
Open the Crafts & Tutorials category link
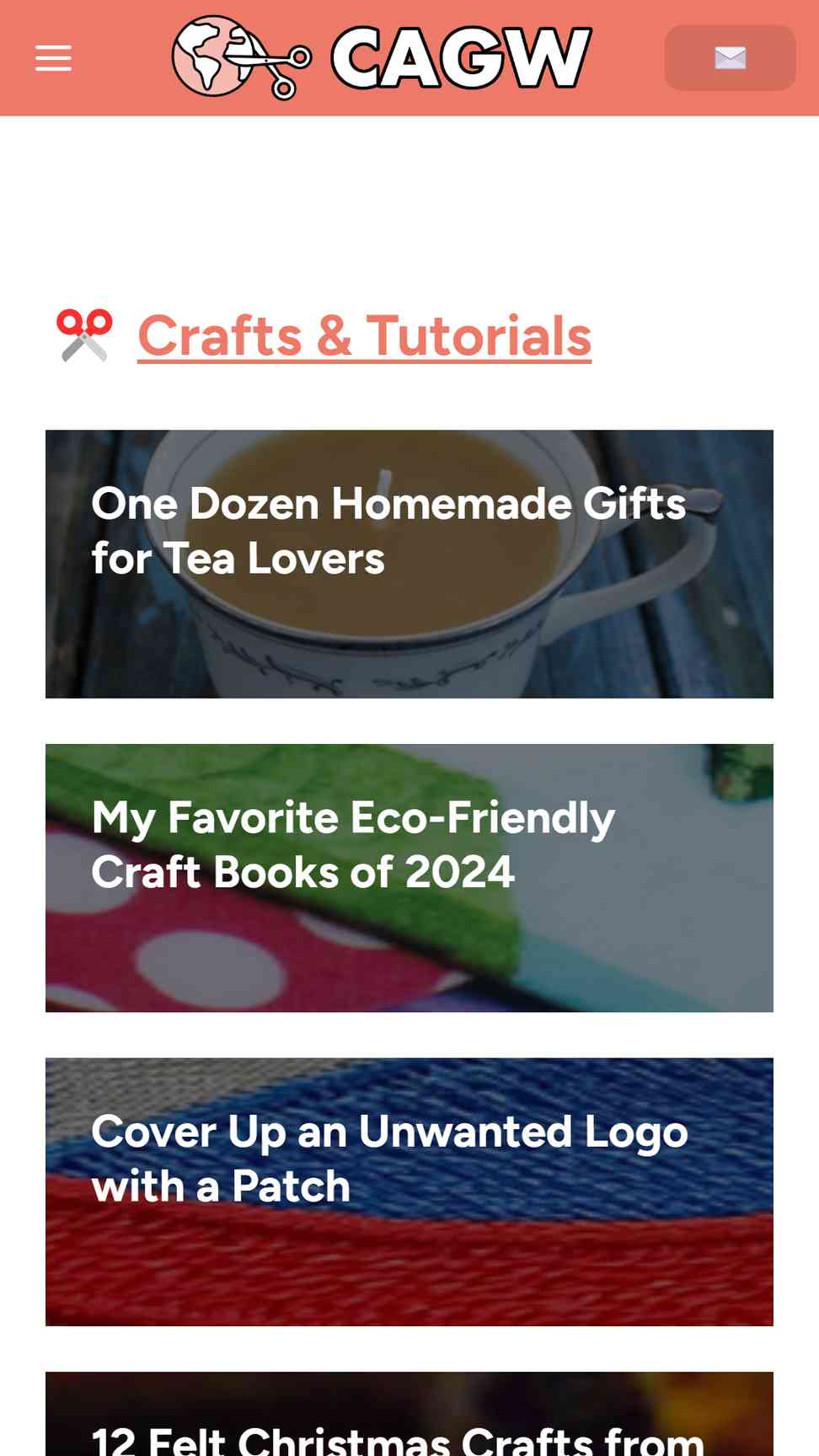pyautogui.click(x=364, y=336)
